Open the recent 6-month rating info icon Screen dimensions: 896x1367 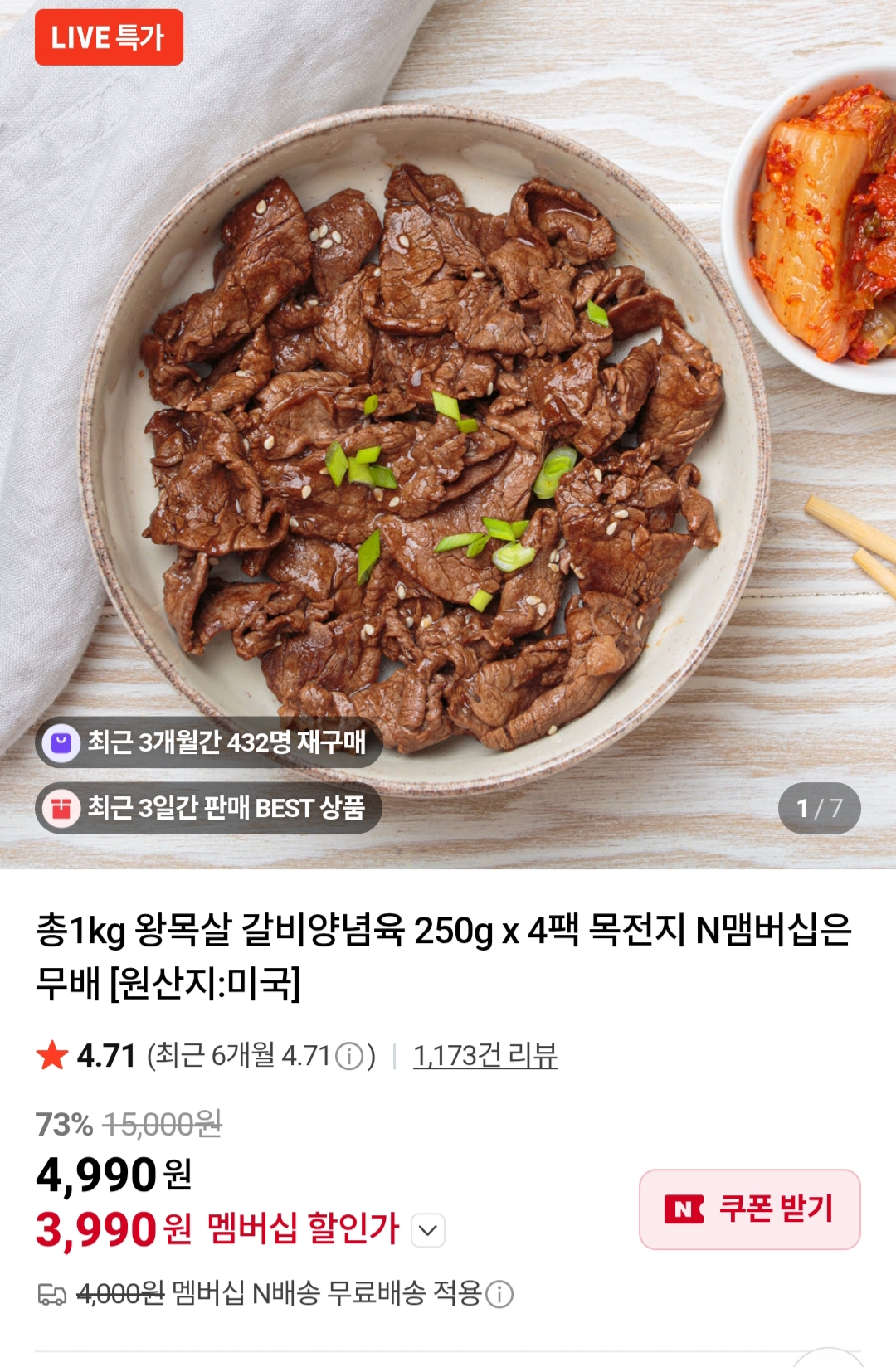(349, 1057)
